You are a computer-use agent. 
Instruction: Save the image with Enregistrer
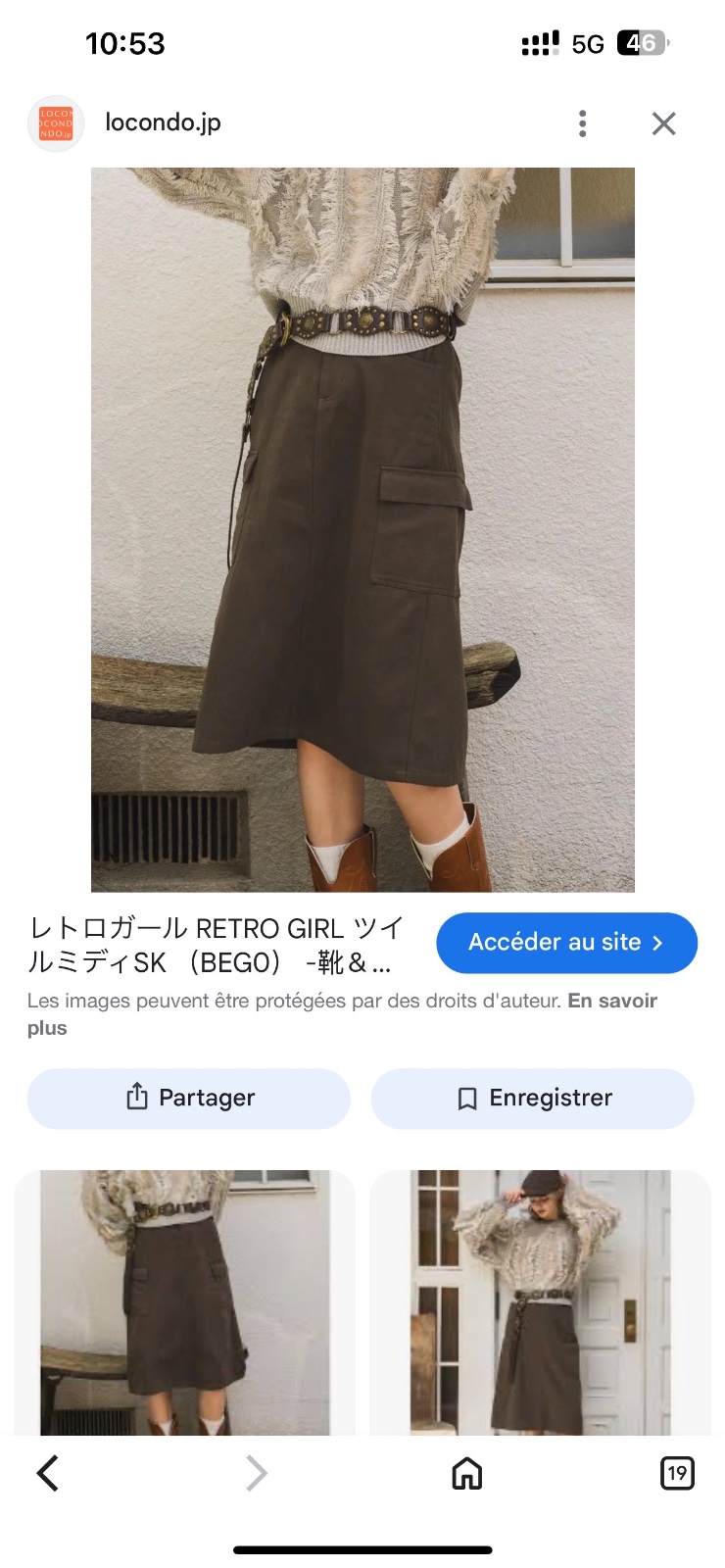click(533, 1098)
